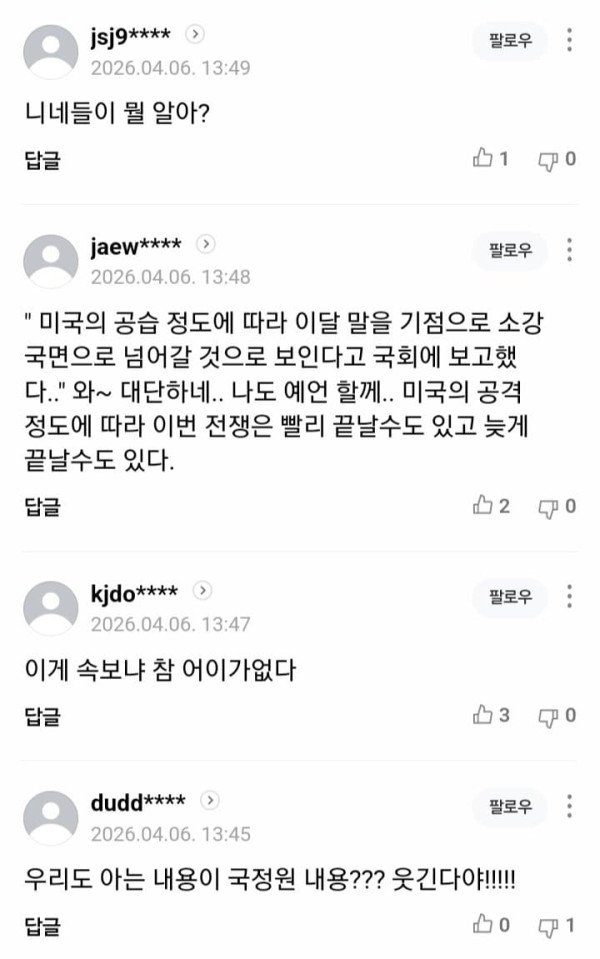This screenshot has width=600, height=959.
Task: Follow user jsj9****
Action: click(510, 40)
